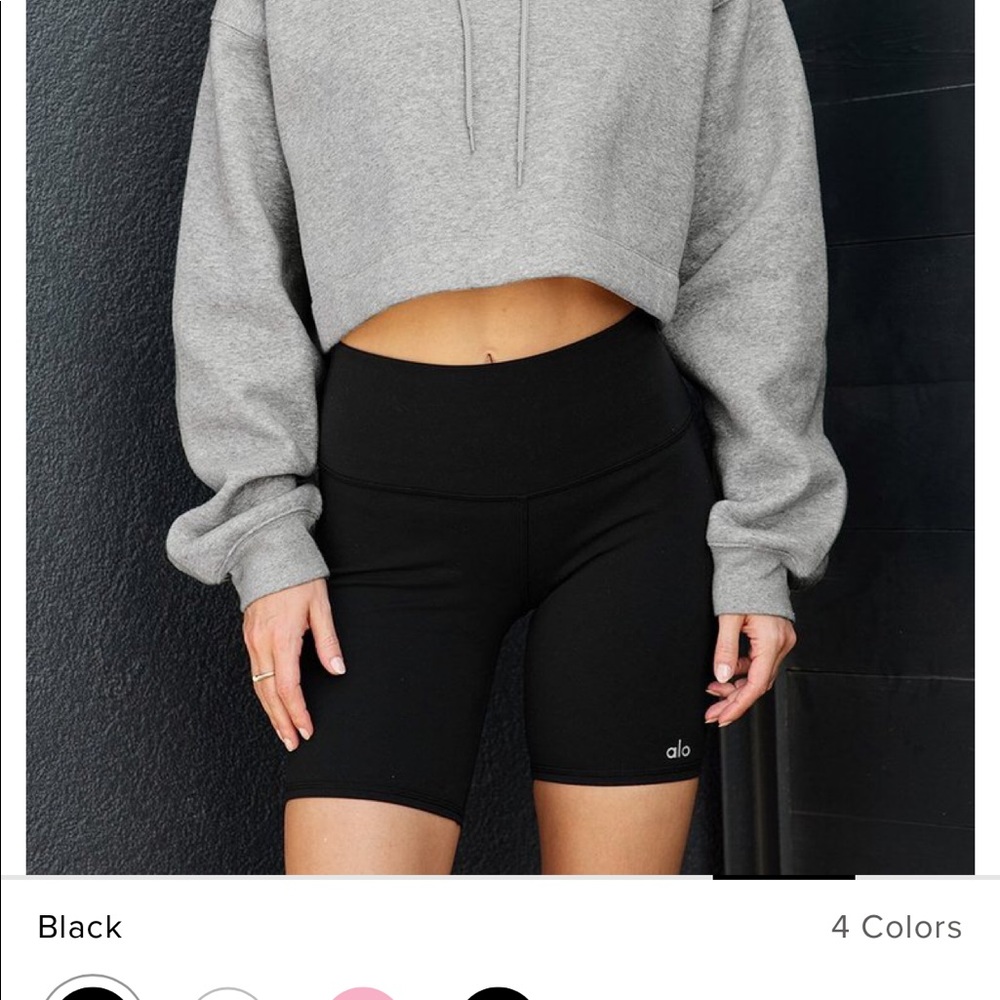The width and height of the screenshot is (1000, 1000).
Task: Pick the dark swatch after pink
Action: tap(498, 993)
